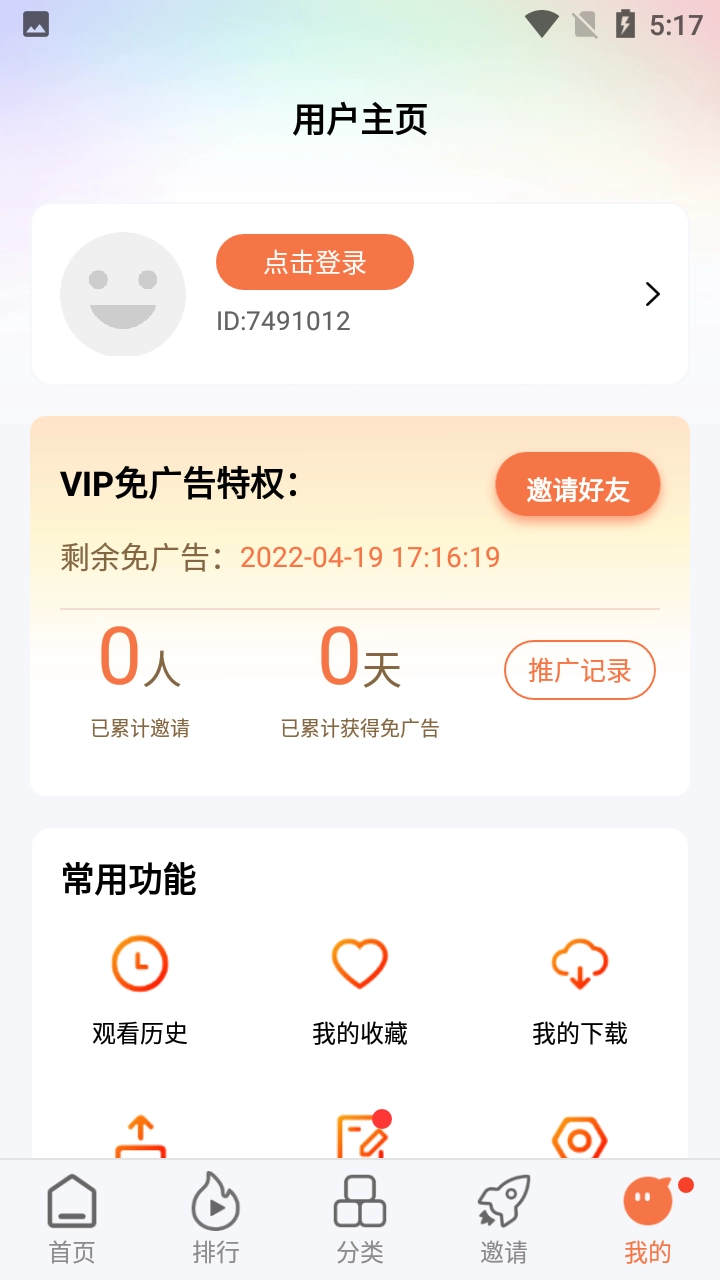Expand profile details via the right chevron
This screenshot has height=1280, width=720.
point(653,294)
